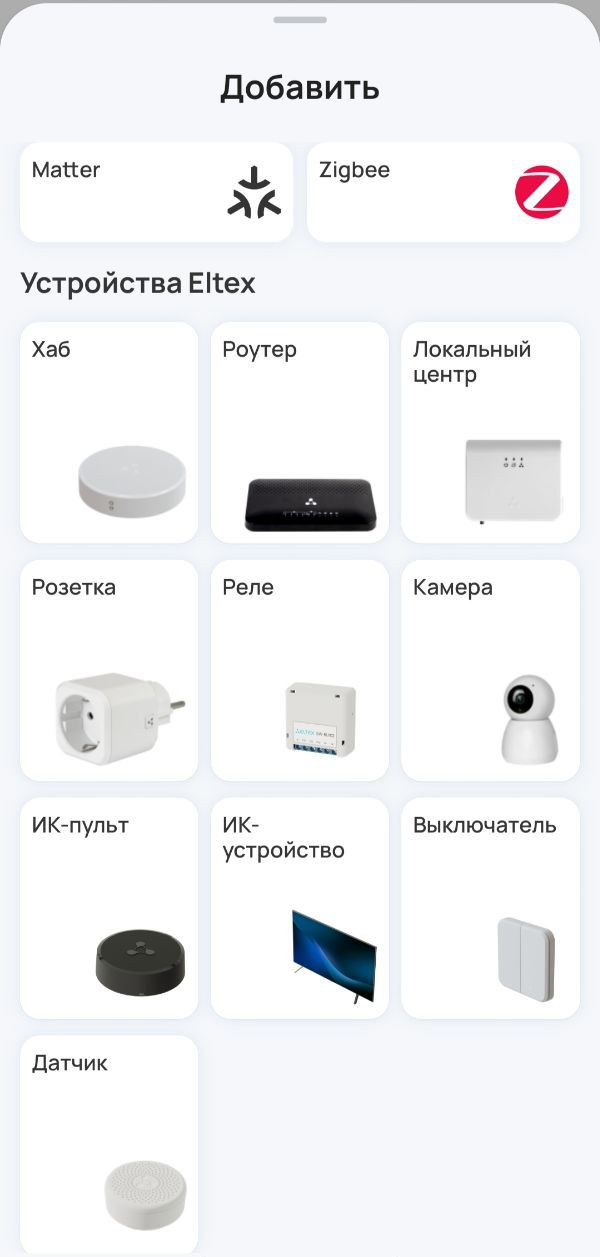Choose Камера to add
Image resolution: width=600 pixels, height=1257 pixels.
(x=490, y=670)
